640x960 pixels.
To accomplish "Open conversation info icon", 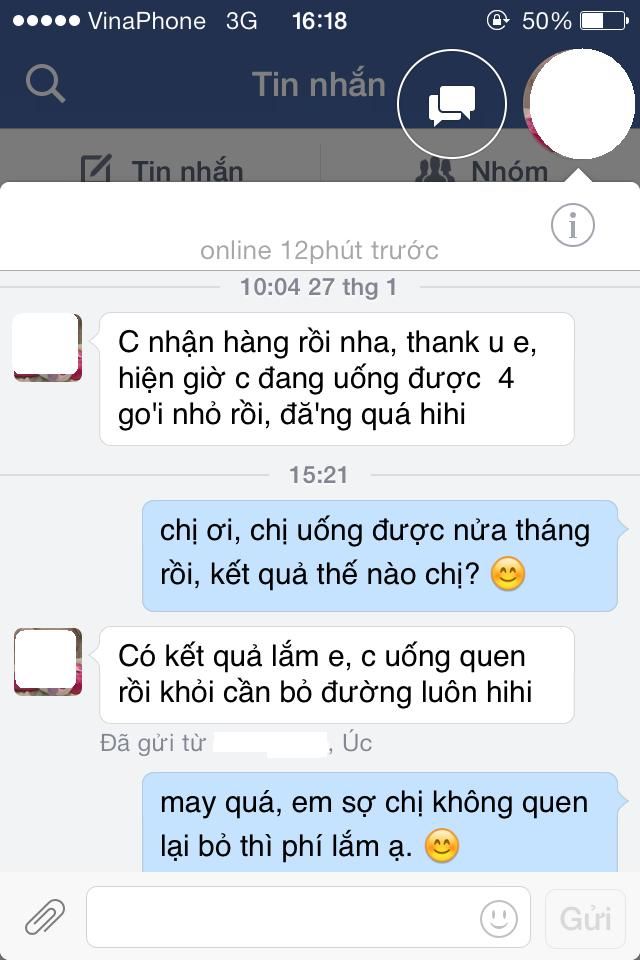I will point(573,226).
